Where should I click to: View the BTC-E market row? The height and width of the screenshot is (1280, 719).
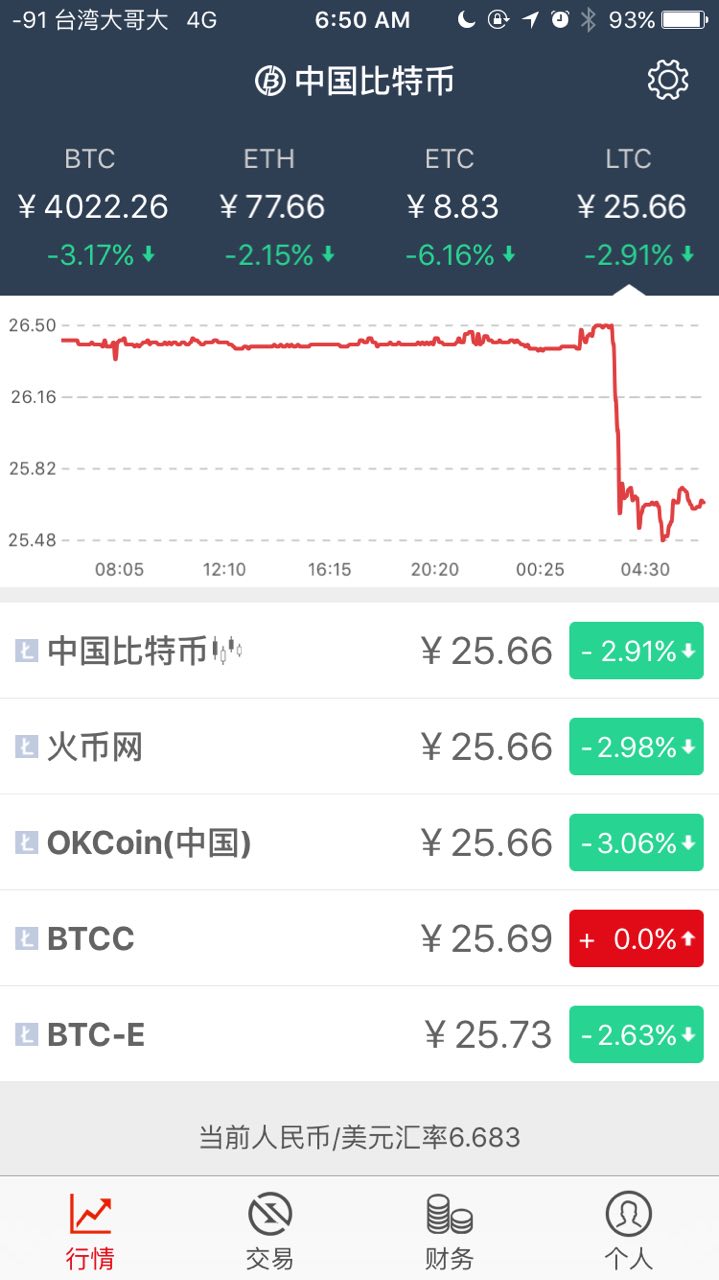click(359, 1035)
